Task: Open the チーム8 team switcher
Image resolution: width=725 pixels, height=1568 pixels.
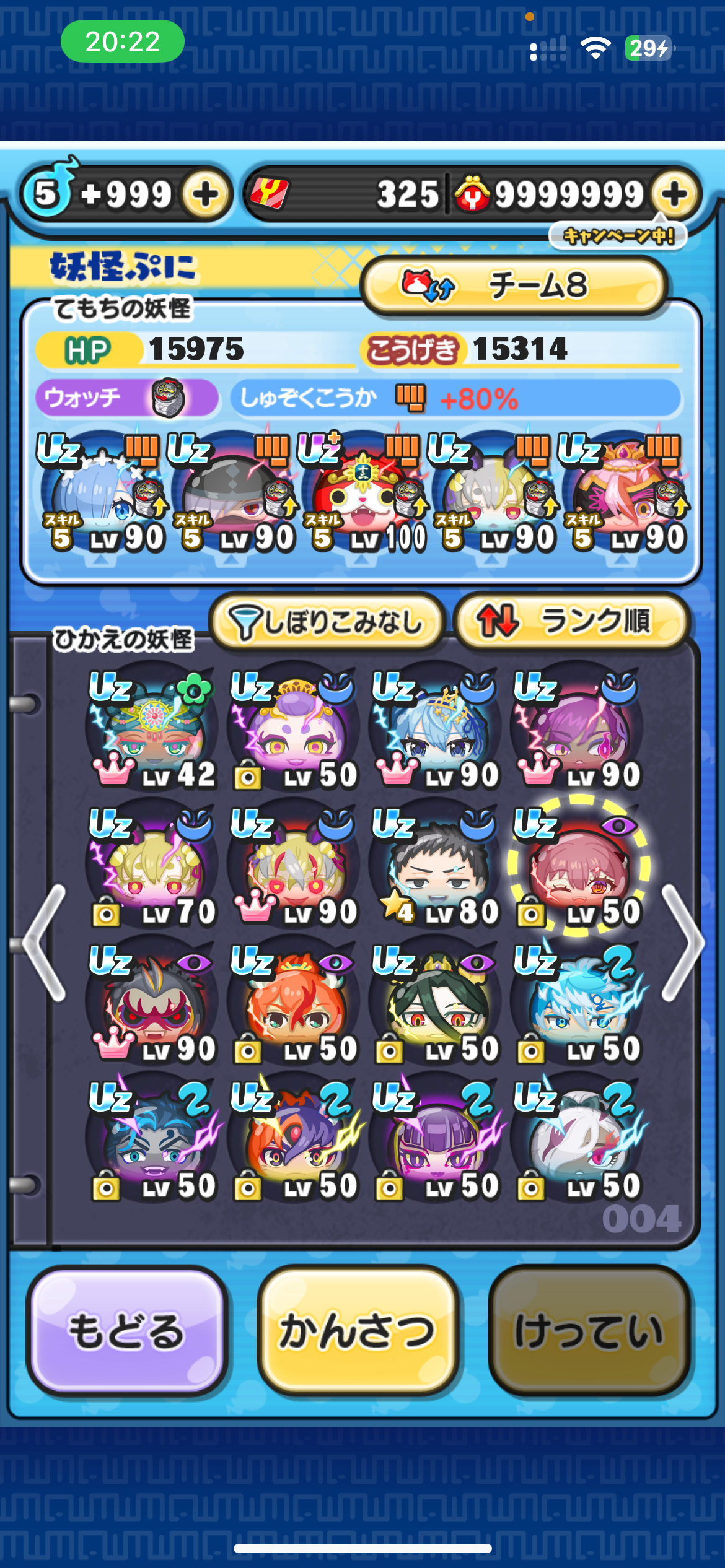Action: pos(514,285)
